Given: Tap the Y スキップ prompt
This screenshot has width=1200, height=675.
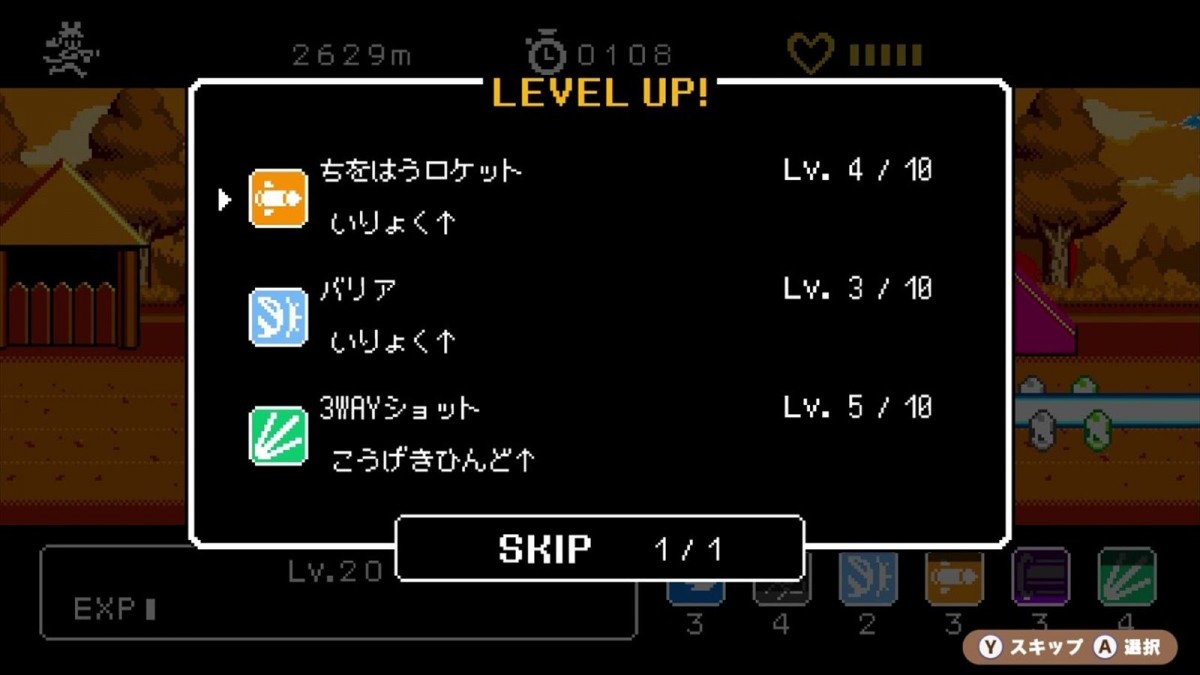Looking at the screenshot, I should (x=1033, y=647).
